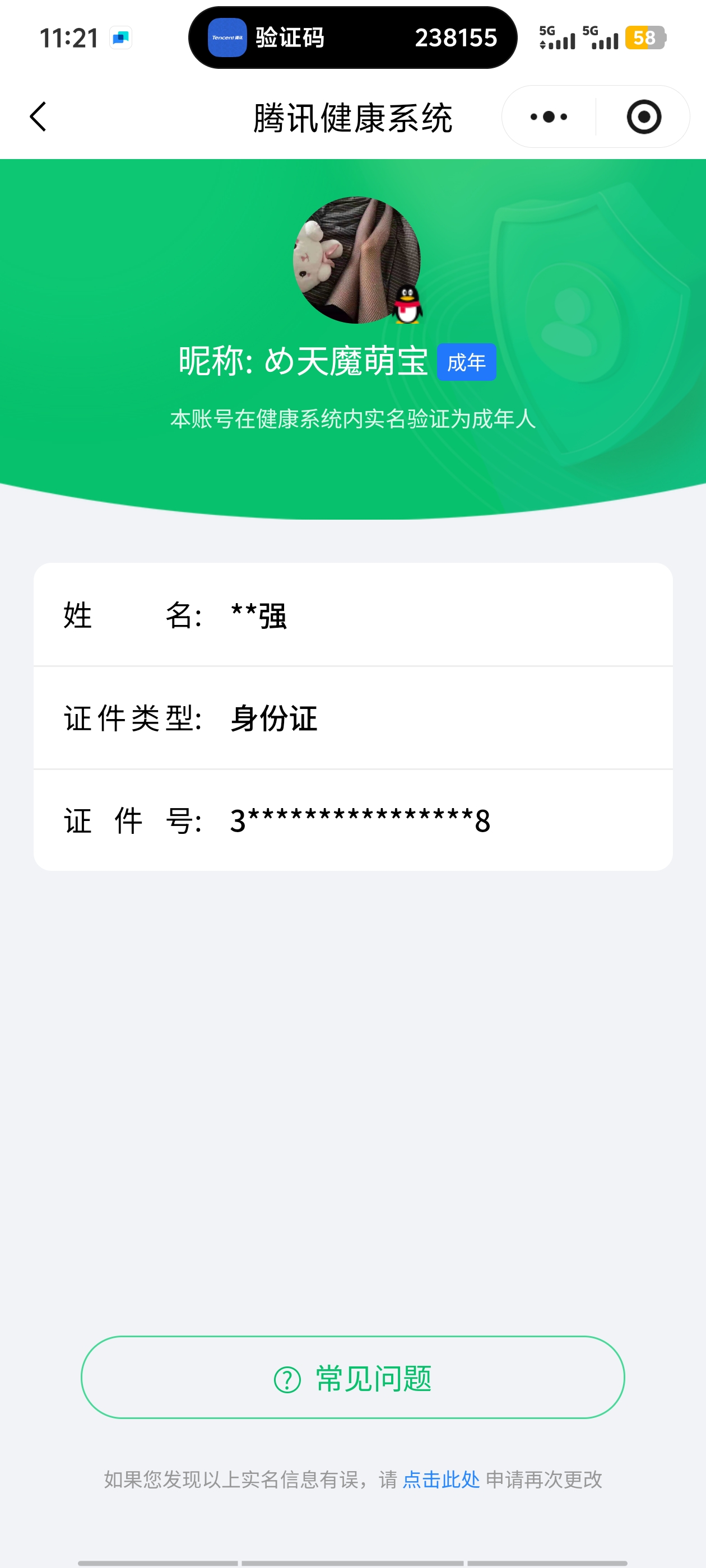Screen dimensions: 706x1568
Task: Open the 验证码 notification banner
Action: [352, 38]
